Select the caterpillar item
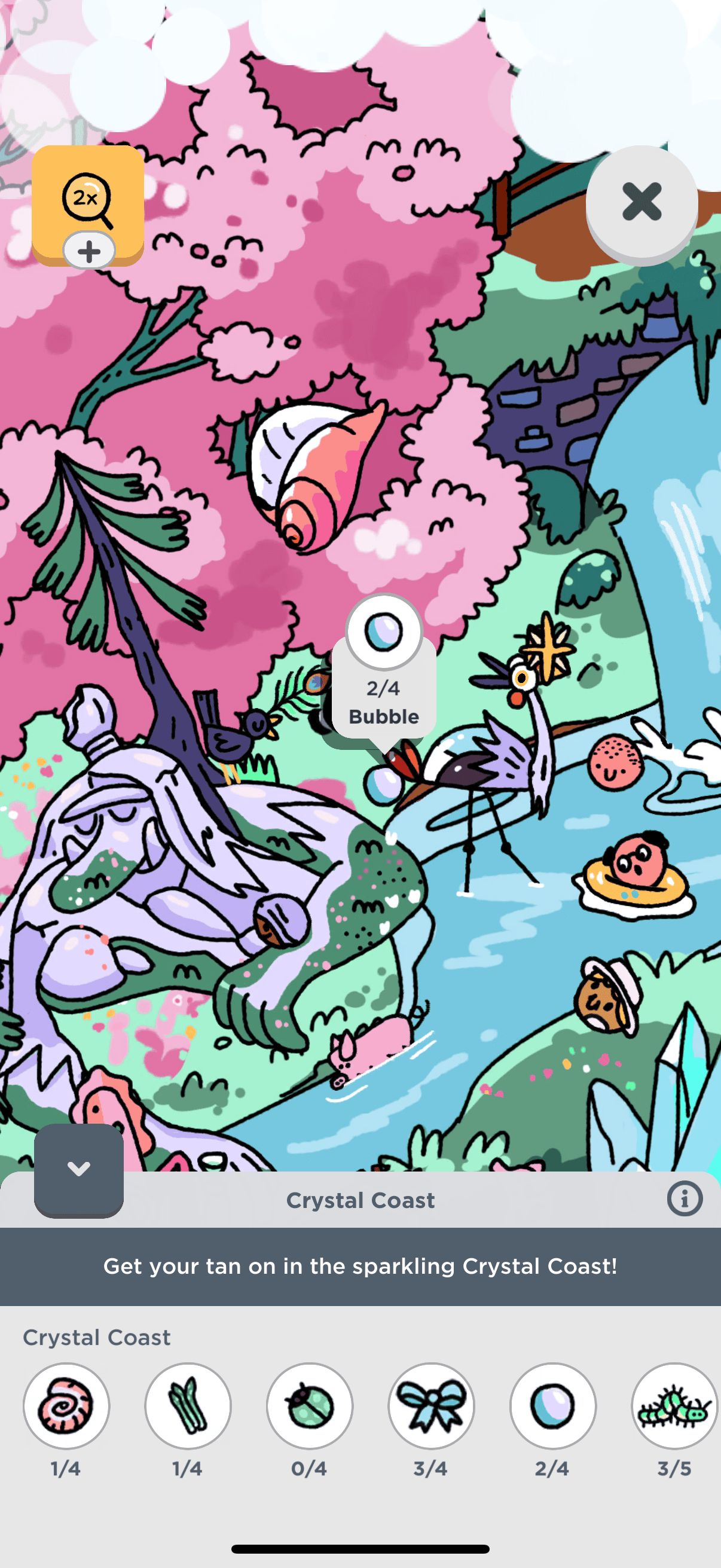Screen dimensions: 721x1568 click(674, 1405)
